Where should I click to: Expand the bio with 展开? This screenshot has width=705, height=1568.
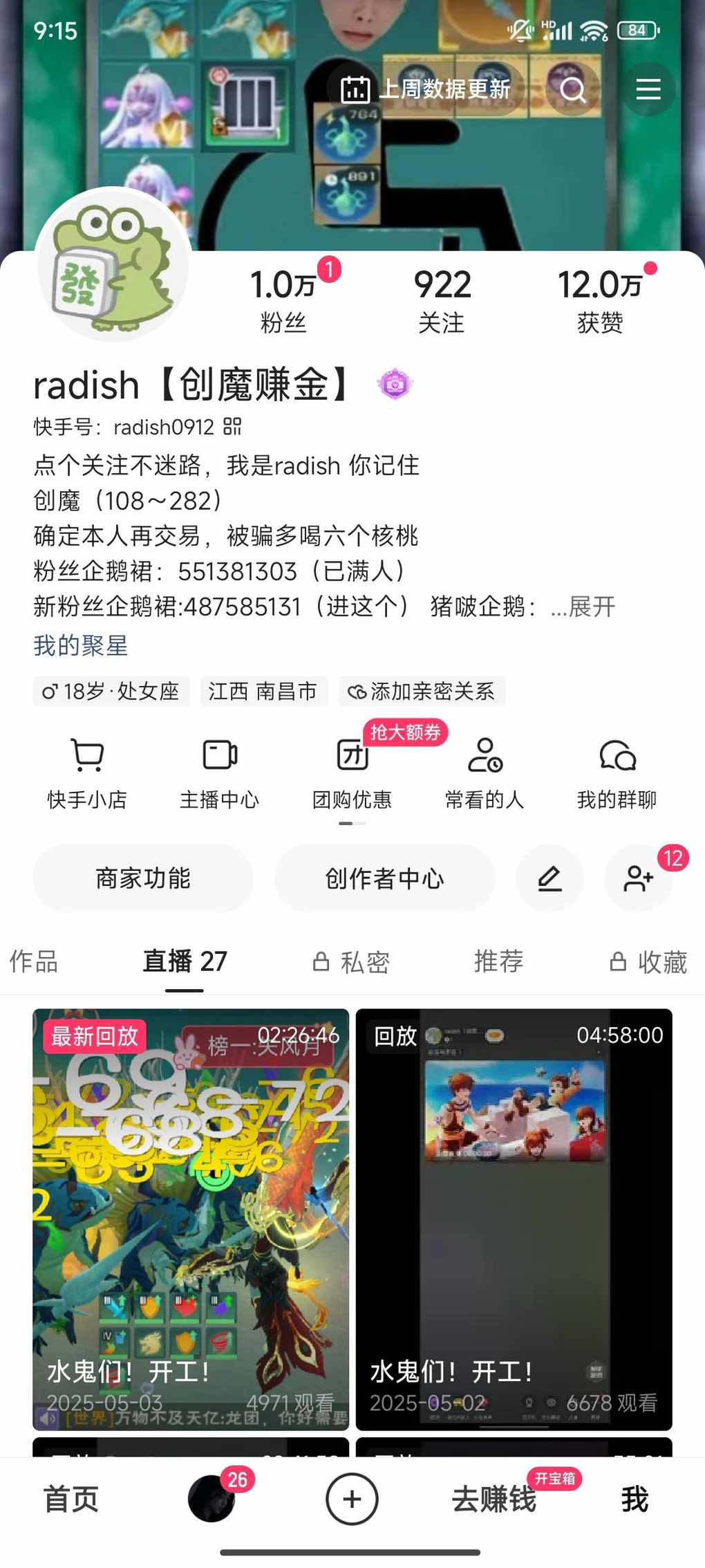pyautogui.click(x=592, y=607)
